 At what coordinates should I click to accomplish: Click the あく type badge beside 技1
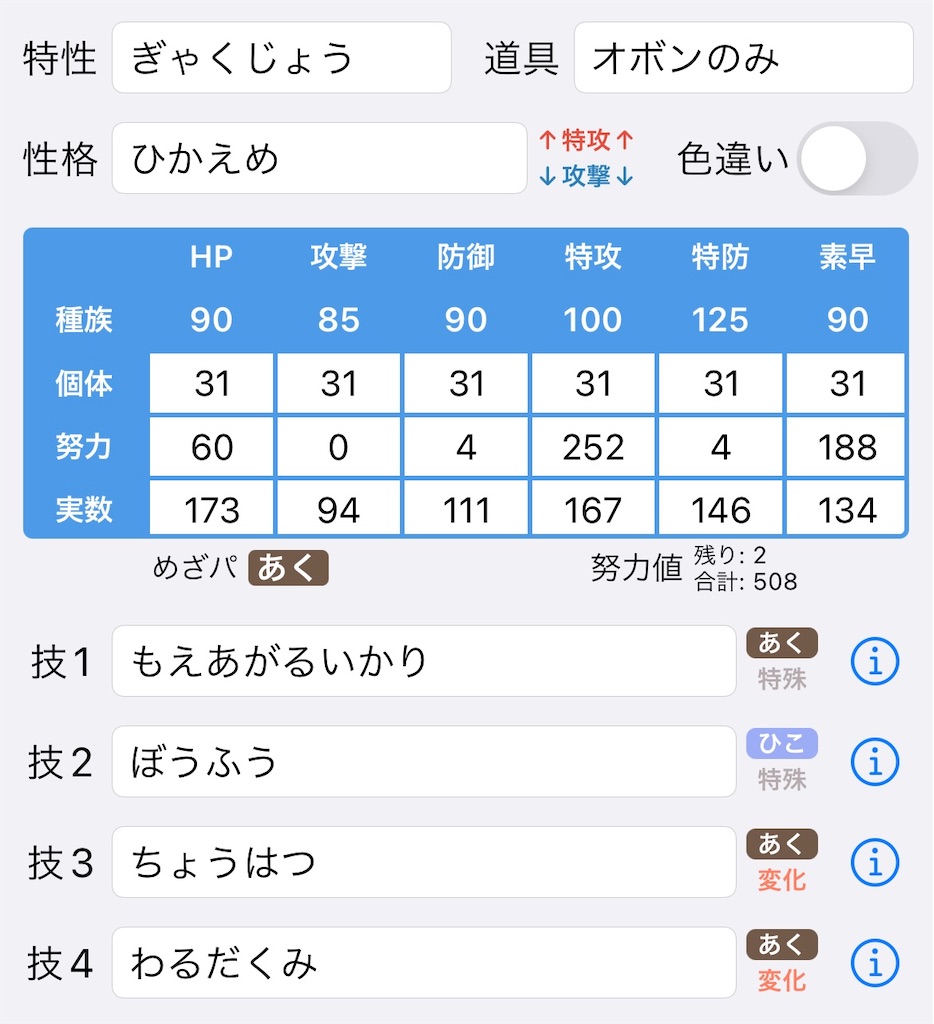pyautogui.click(x=781, y=645)
